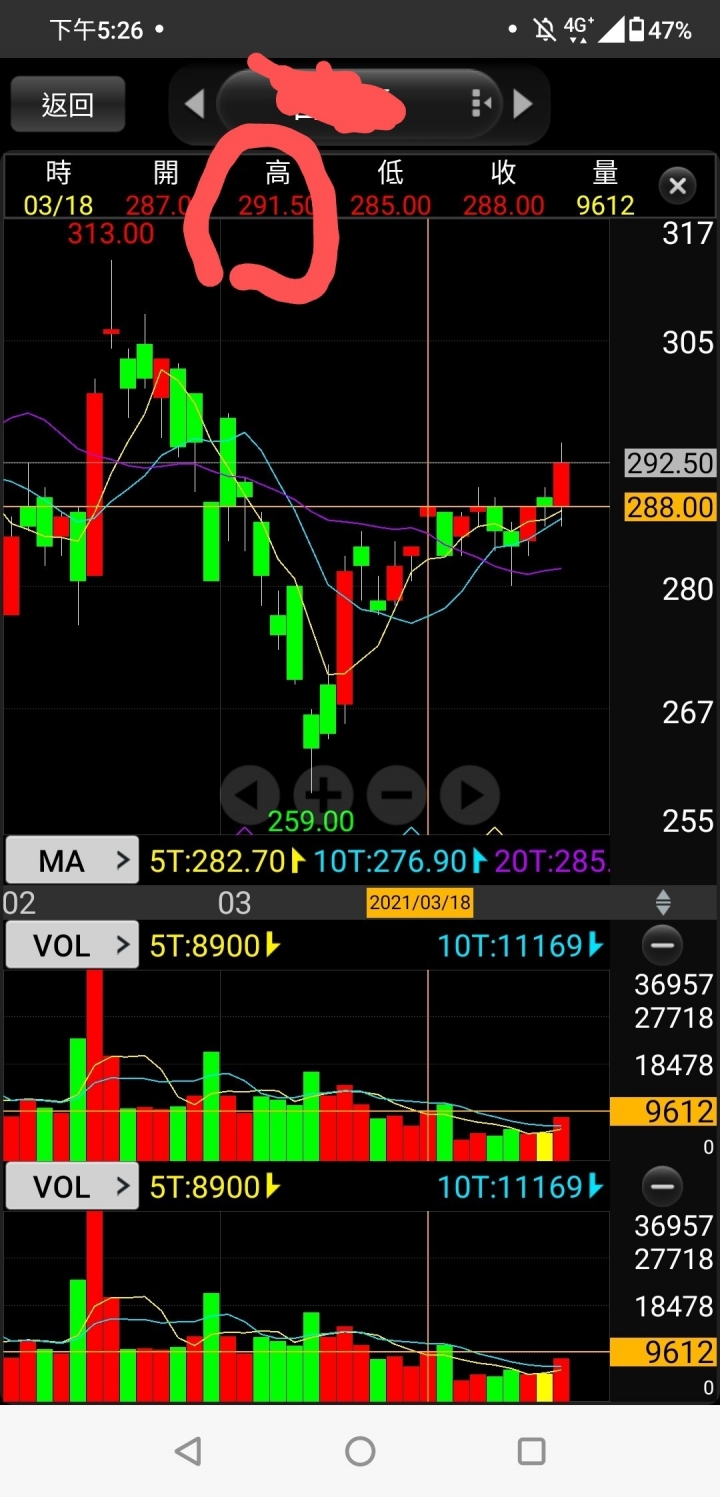720x1497 pixels.
Task: Open the stock selector grid icon
Action: tap(480, 104)
